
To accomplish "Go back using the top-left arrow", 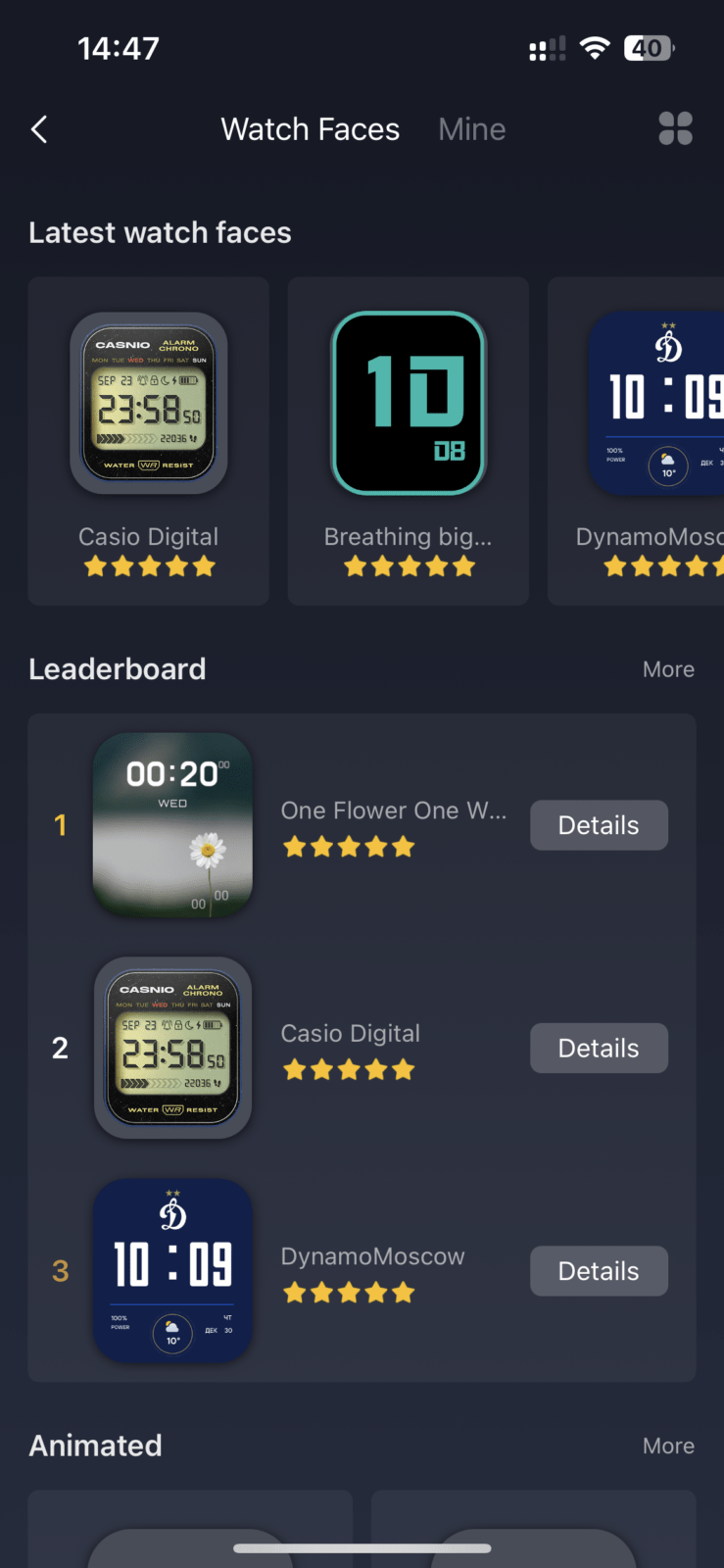I will (39, 129).
